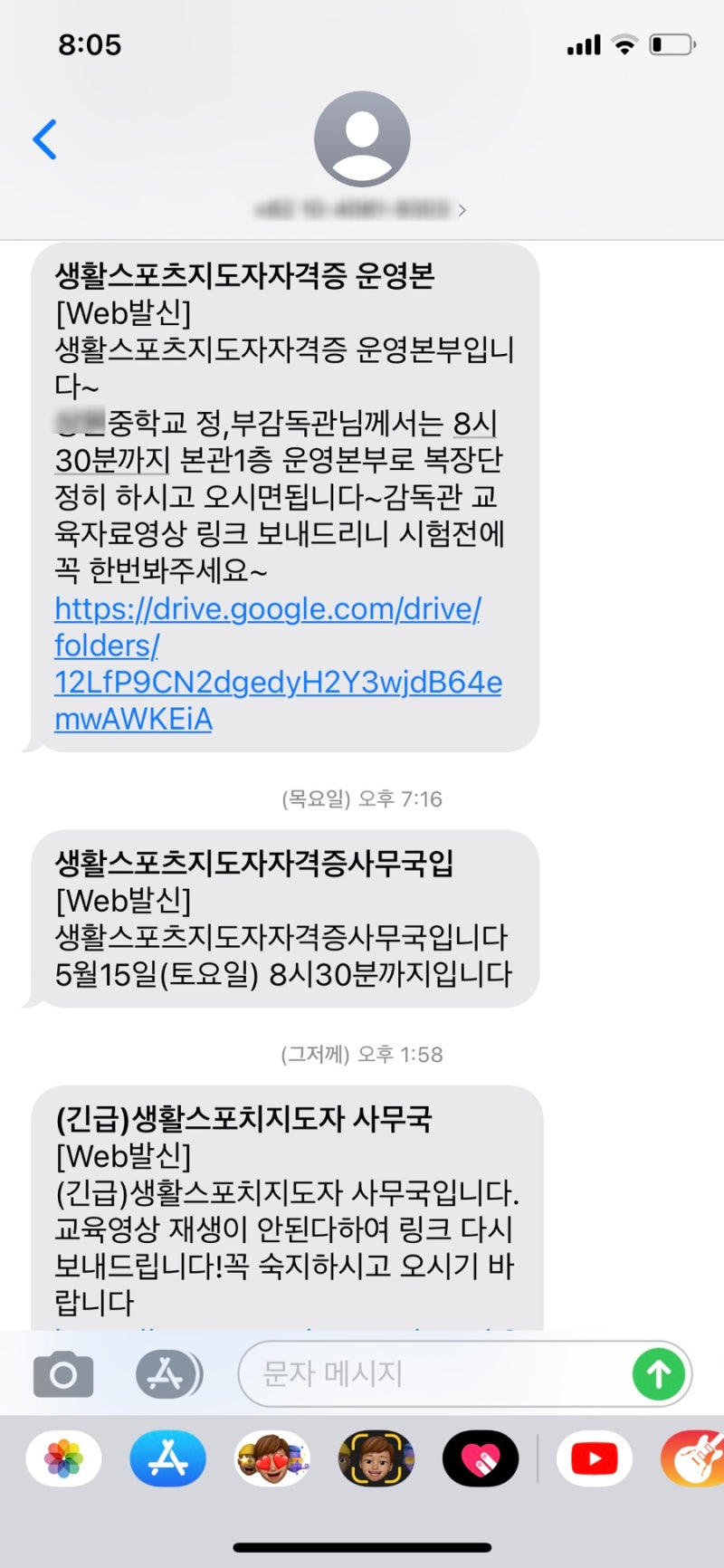Open the YouTube iMessage app
Image resolution: width=724 pixels, height=1568 pixels.
coord(593,1459)
